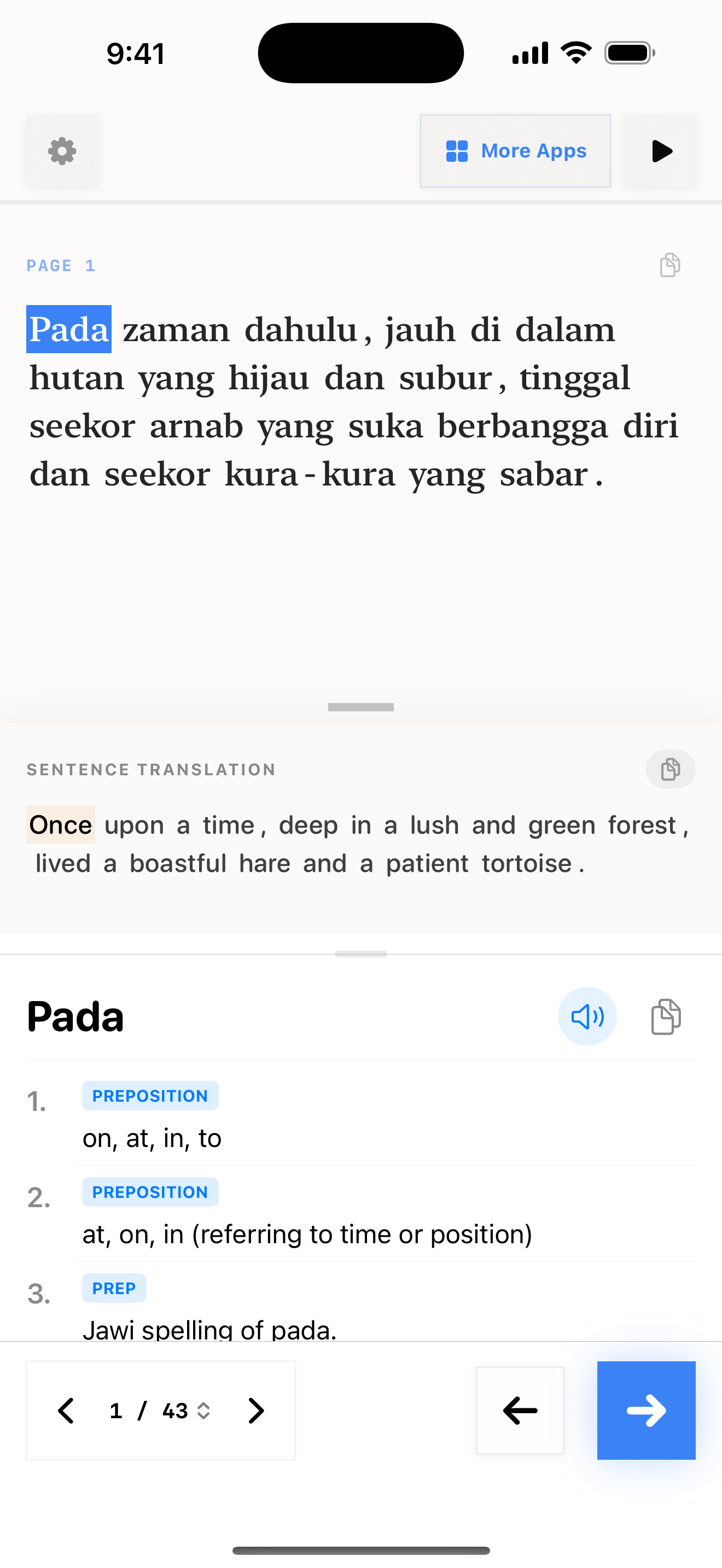The width and height of the screenshot is (722, 1568).
Task: Select the word 'zaman' in the story
Action: (177, 330)
